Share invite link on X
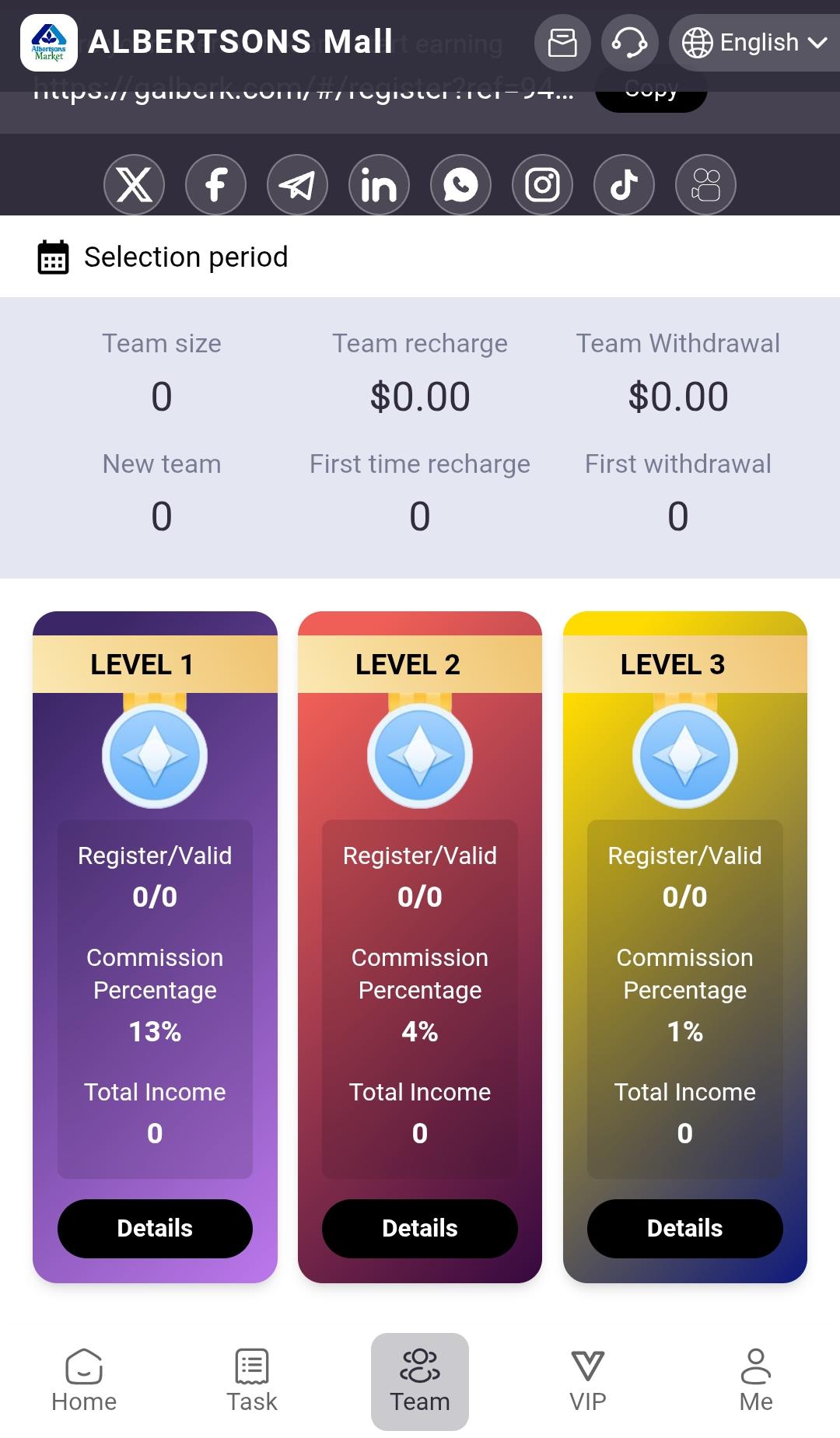840x1438 pixels. pos(134,185)
